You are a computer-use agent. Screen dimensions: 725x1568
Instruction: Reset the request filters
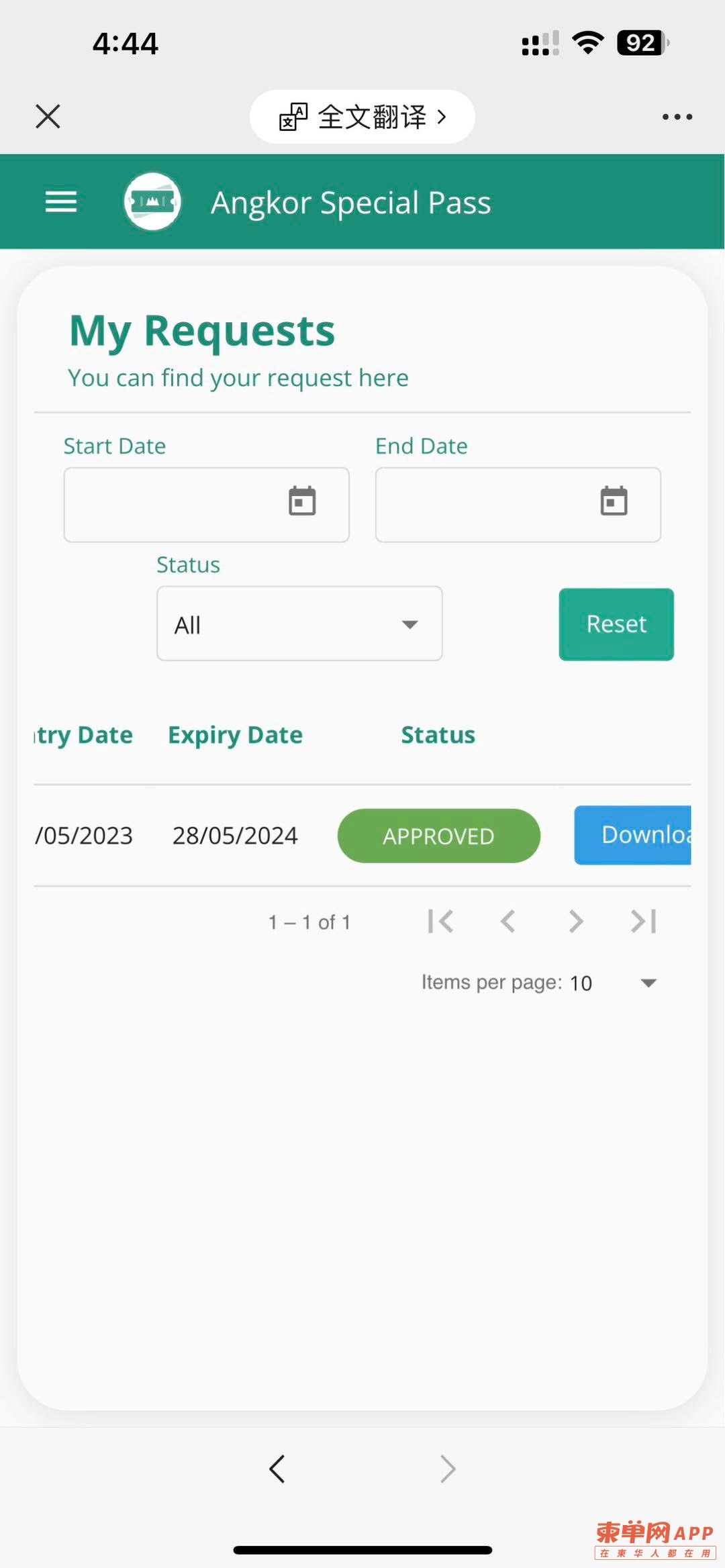(616, 624)
